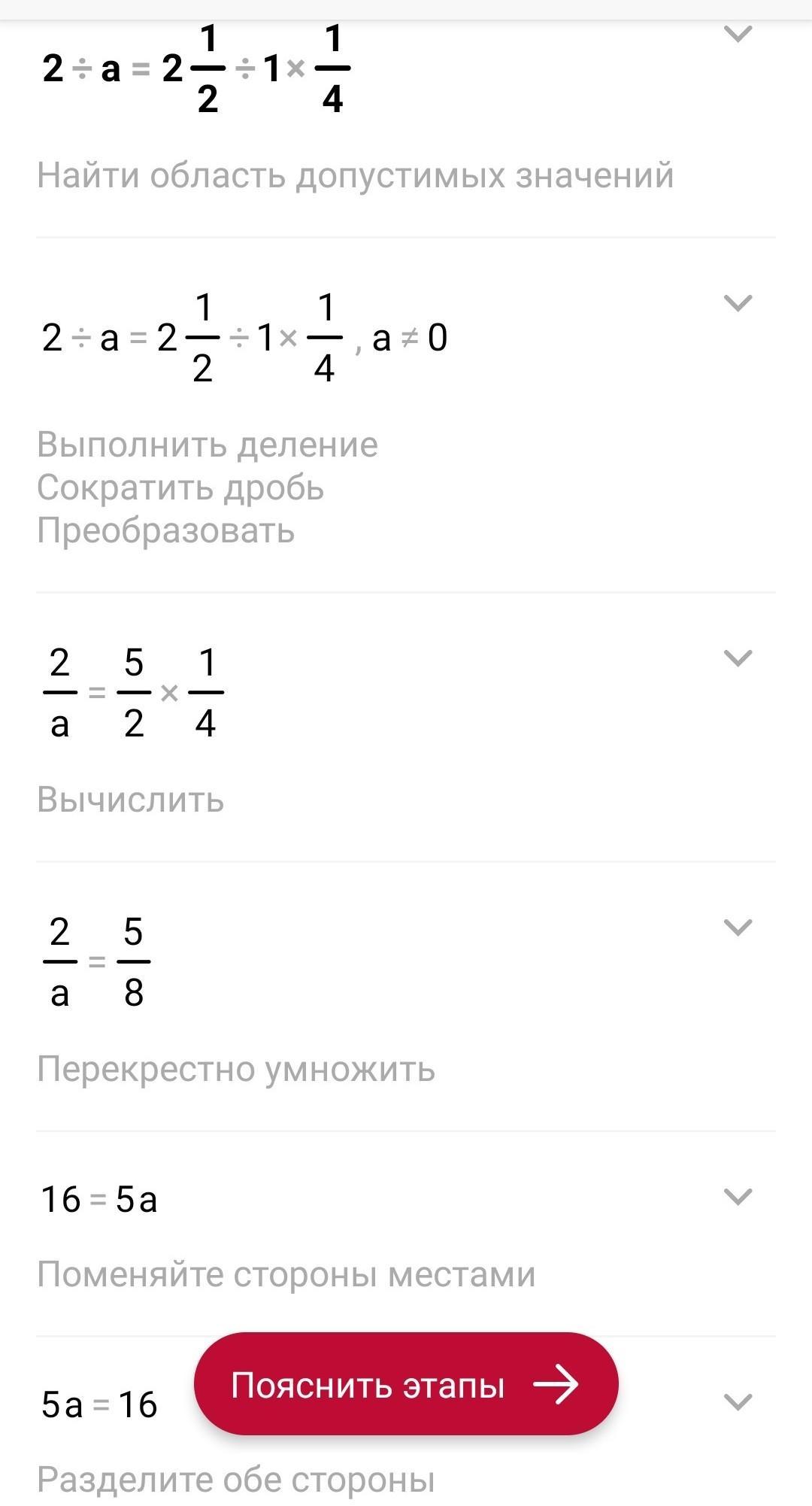Image resolution: width=812 pixels, height=1506 pixels.
Task: Expand the "Вычислить" step
Action: coord(737,658)
